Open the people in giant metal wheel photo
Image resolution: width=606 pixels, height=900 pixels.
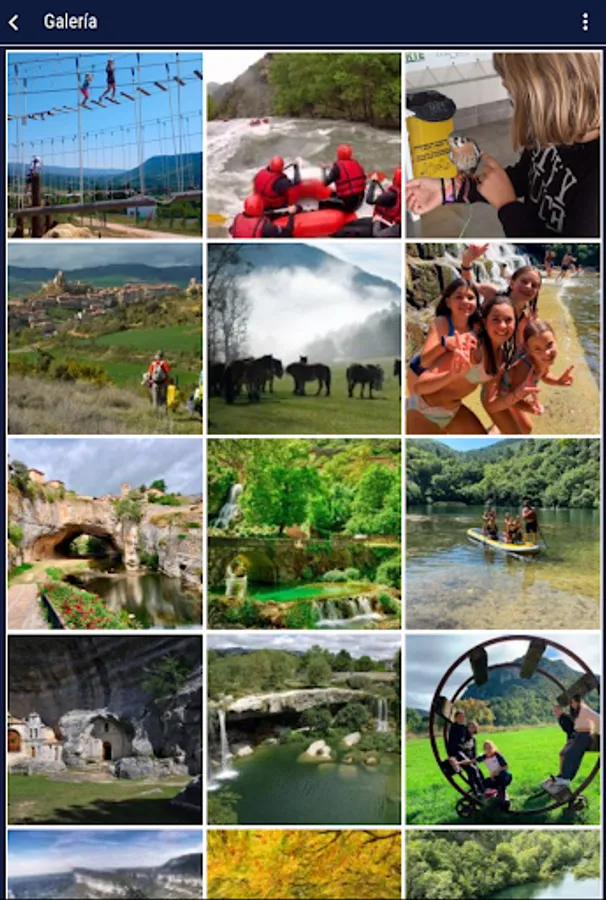point(503,729)
